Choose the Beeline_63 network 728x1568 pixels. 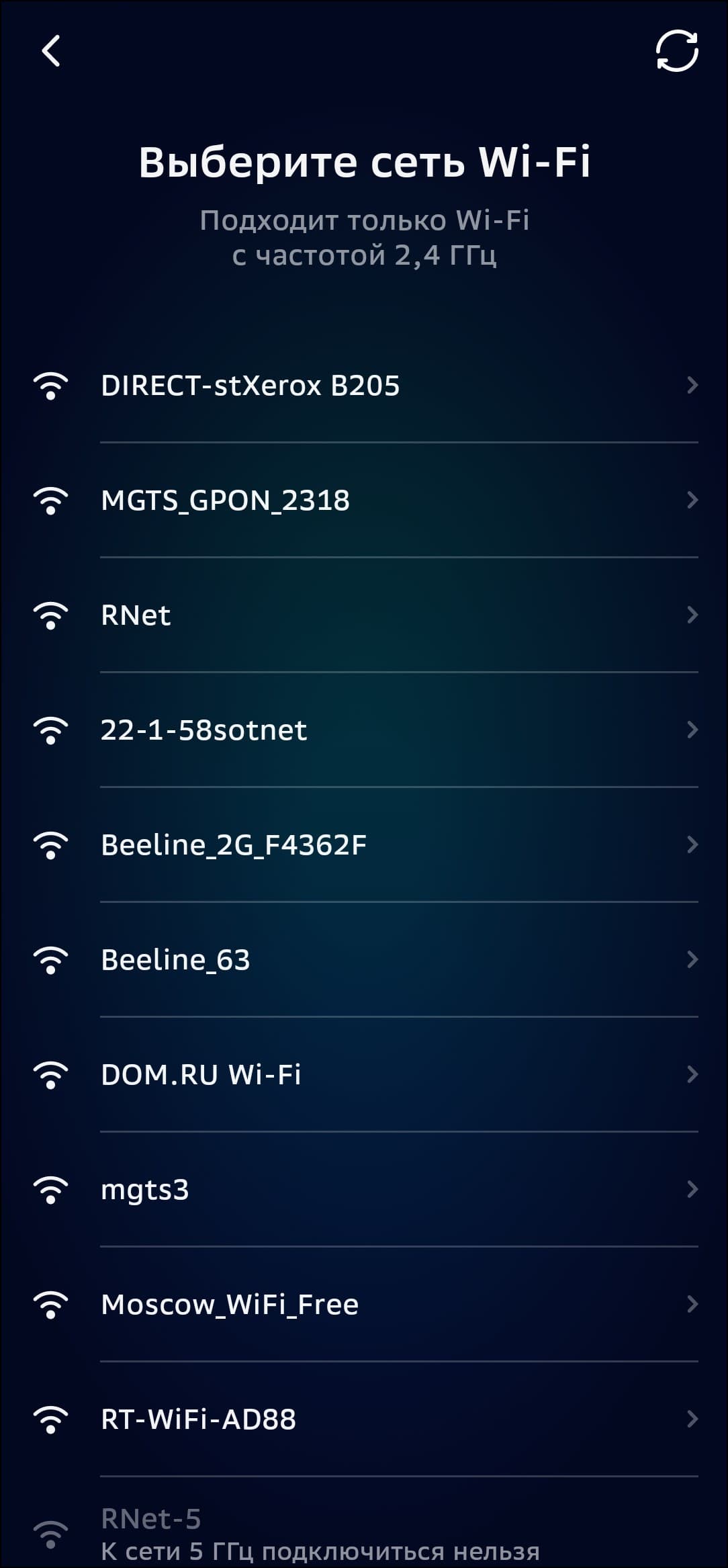[365, 960]
